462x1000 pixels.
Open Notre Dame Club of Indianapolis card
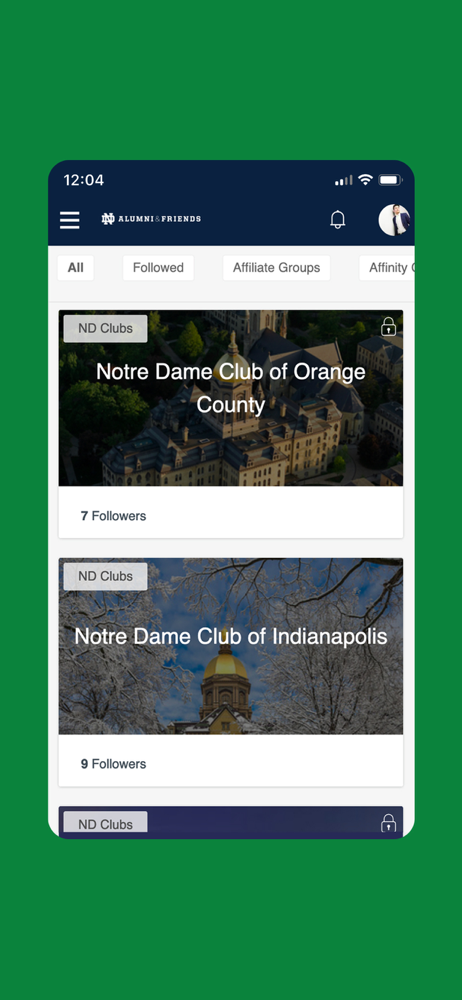tap(231, 672)
